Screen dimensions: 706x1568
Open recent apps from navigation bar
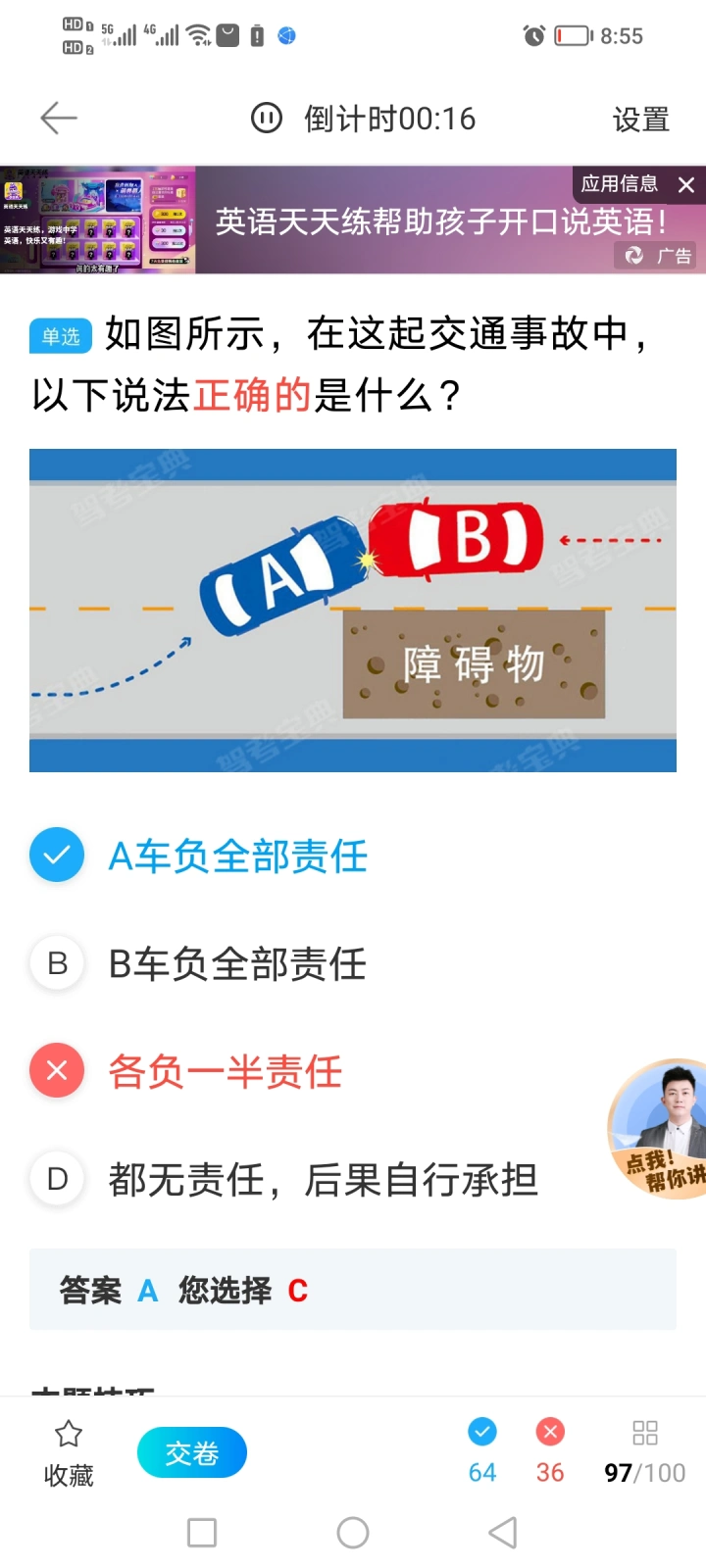[x=202, y=1533]
